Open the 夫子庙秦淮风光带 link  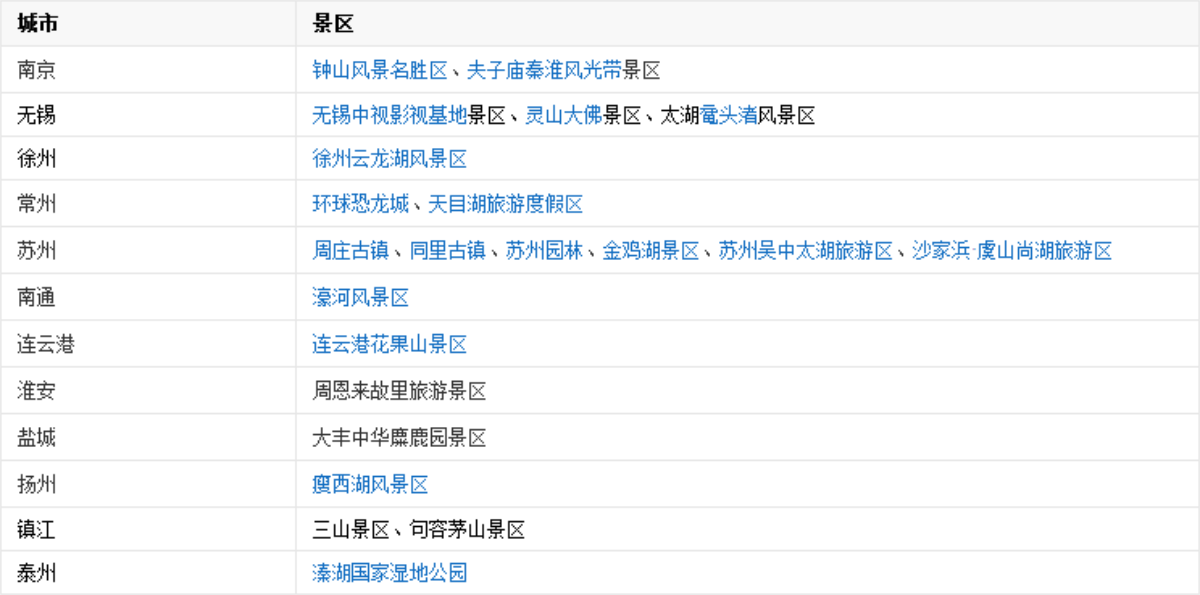pos(544,71)
